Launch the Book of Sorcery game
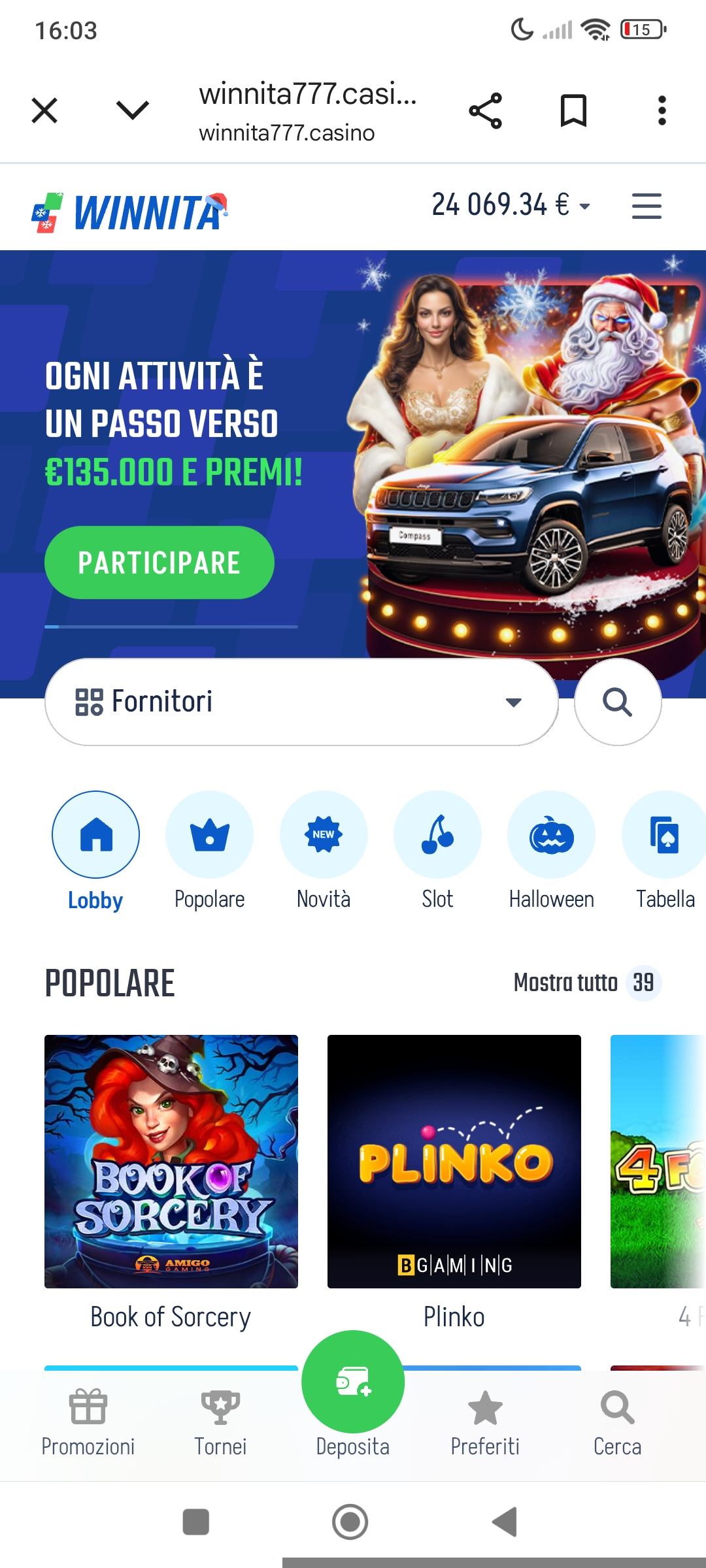The height and width of the screenshot is (1568, 706). pos(171,1161)
